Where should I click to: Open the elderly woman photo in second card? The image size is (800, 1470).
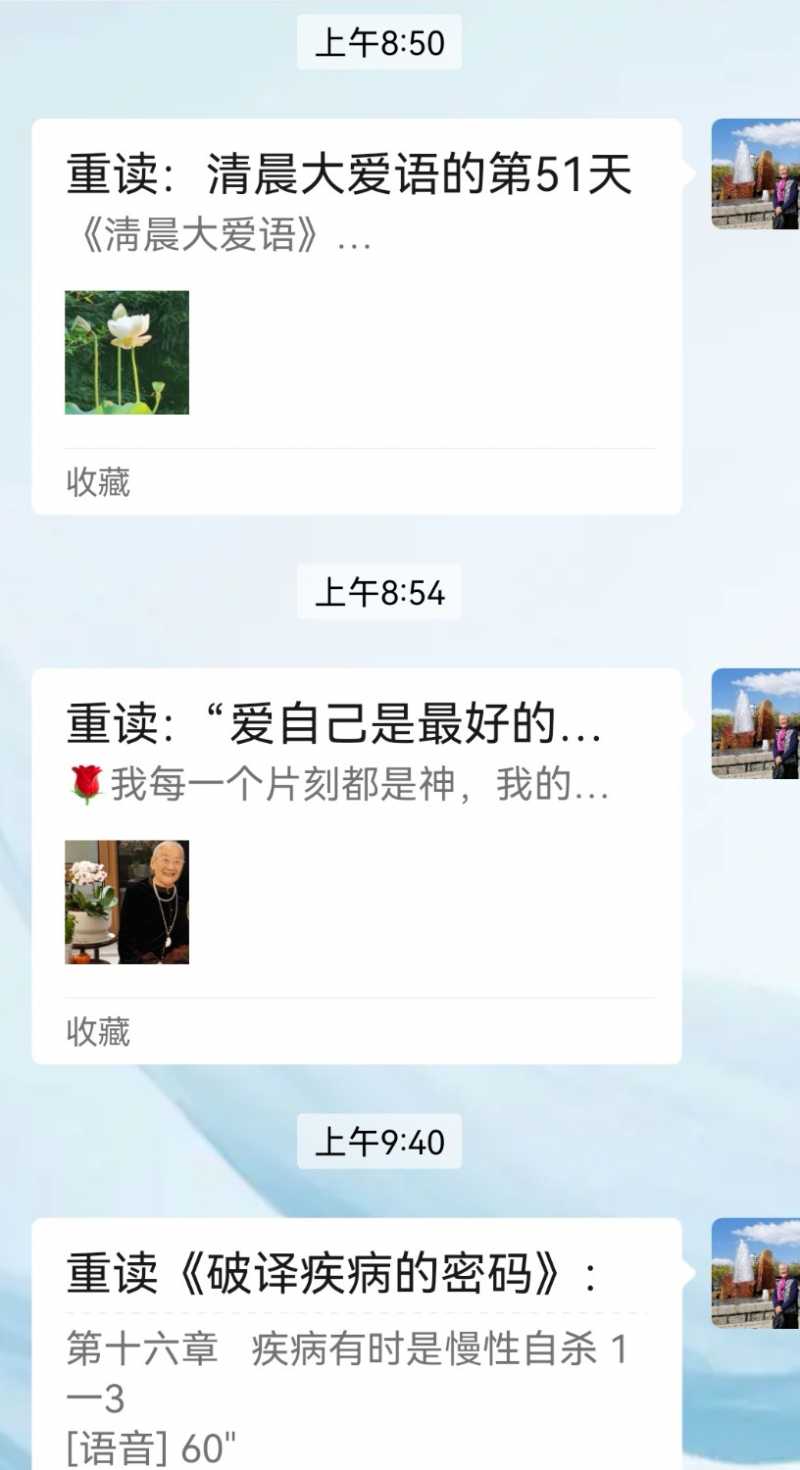coord(127,901)
